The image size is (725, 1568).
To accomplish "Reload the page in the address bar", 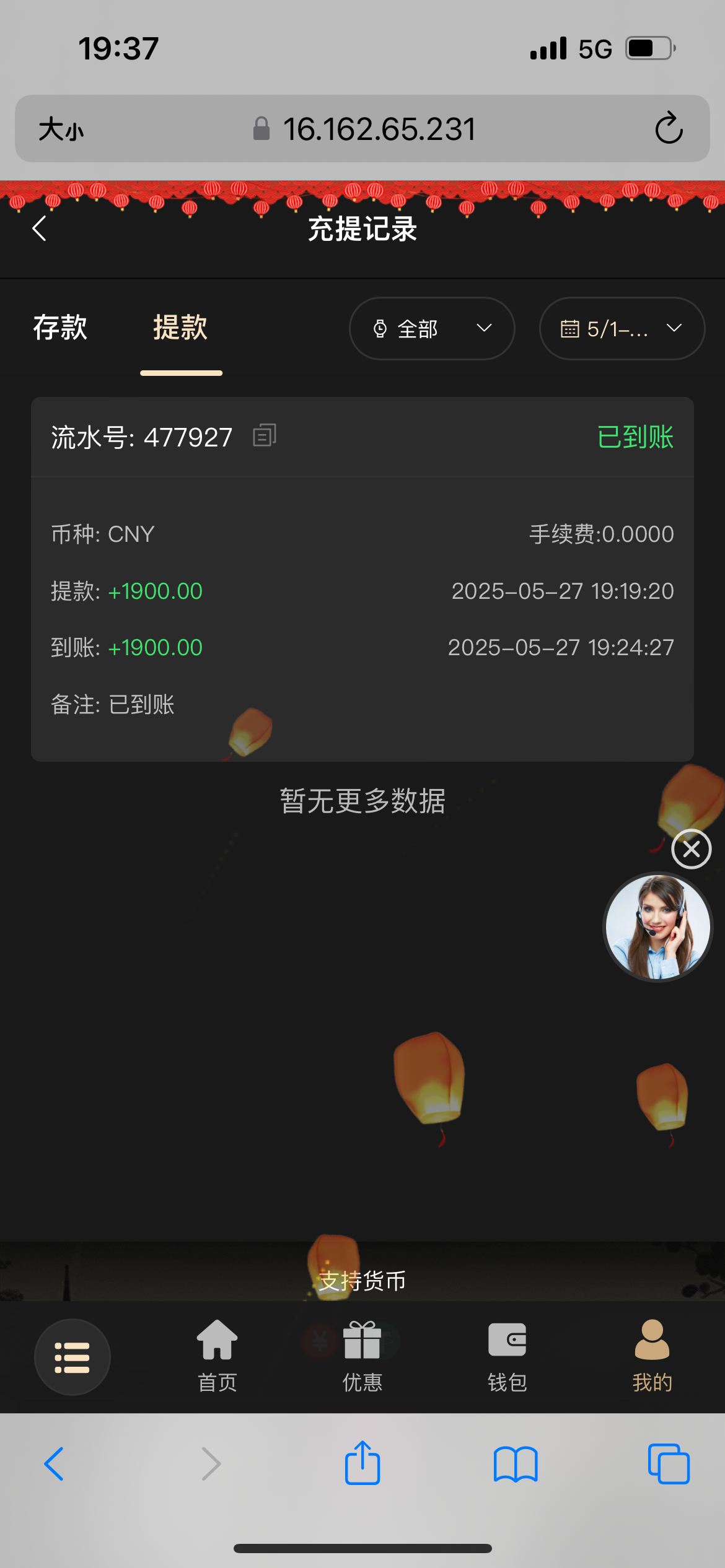I will 669,128.
